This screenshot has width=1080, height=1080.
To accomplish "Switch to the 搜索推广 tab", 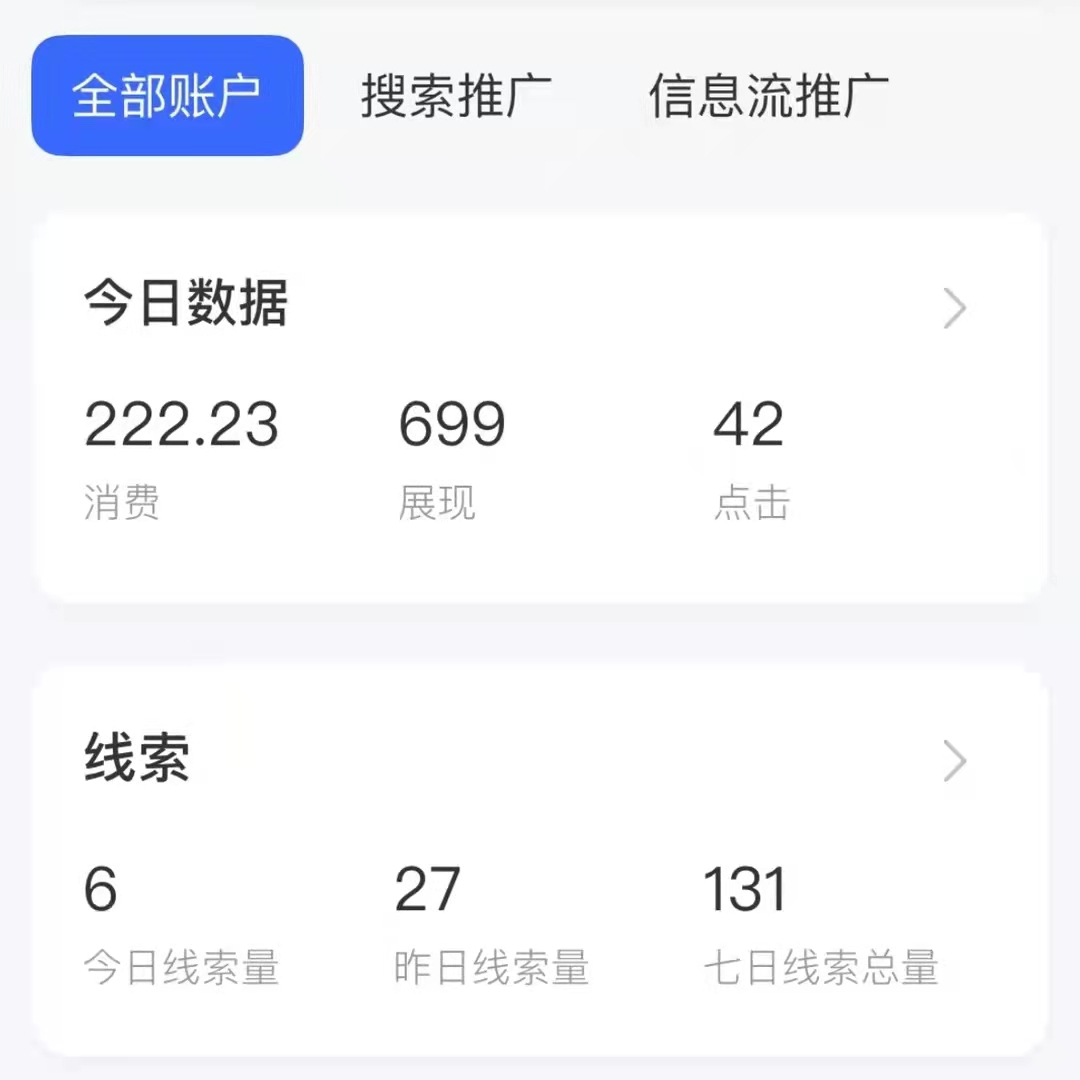I will tap(456, 96).
